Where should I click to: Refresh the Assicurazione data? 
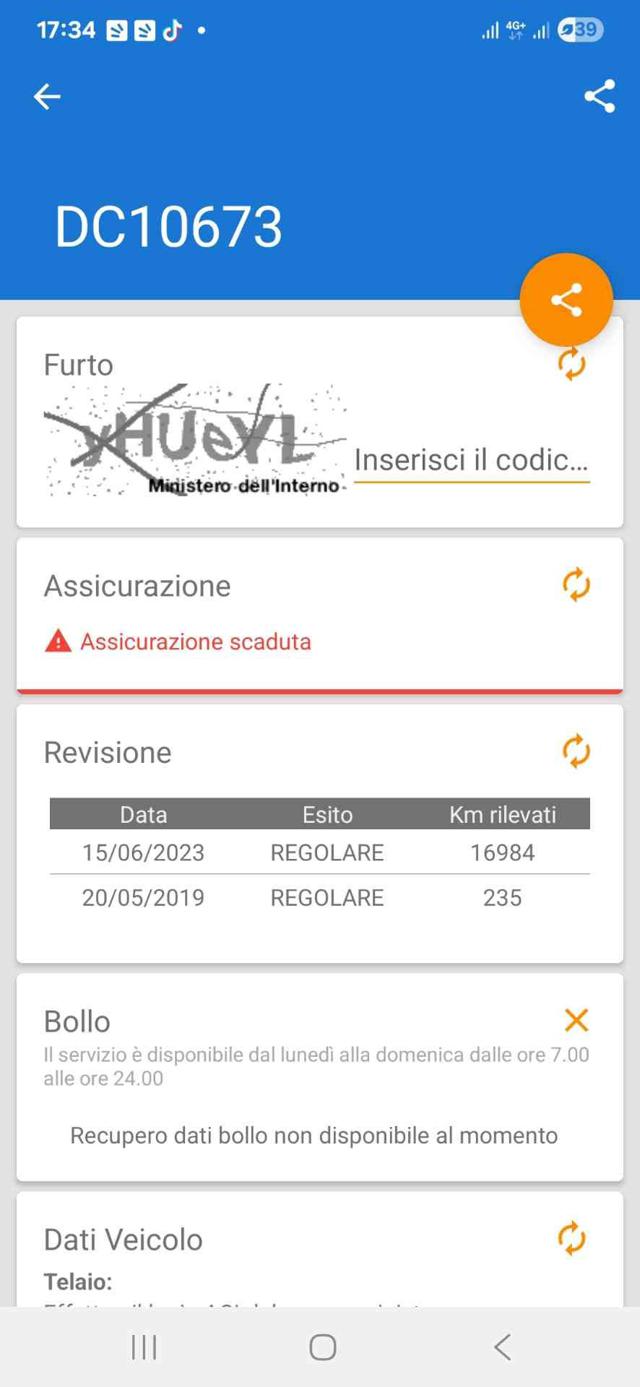[x=576, y=585]
